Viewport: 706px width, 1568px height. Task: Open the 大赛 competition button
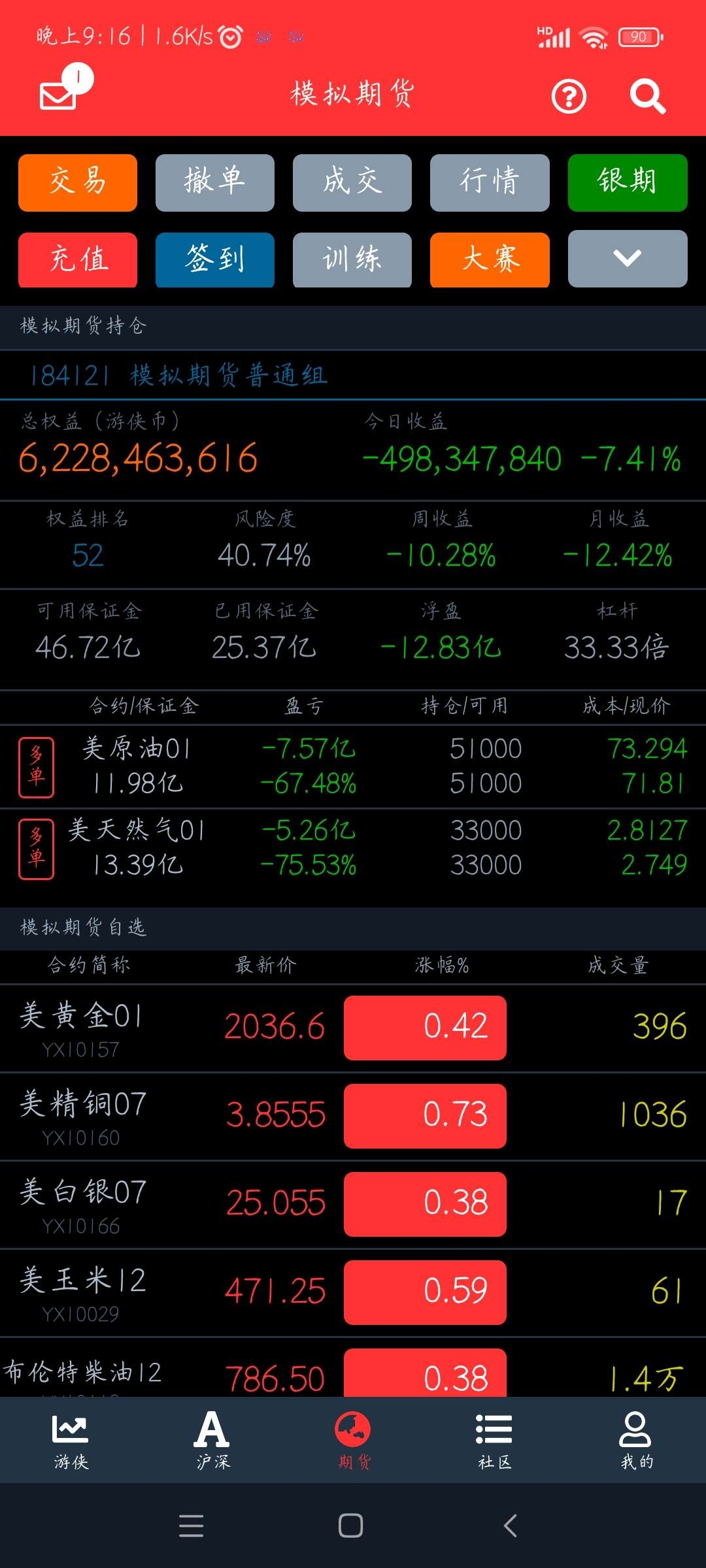pyautogui.click(x=490, y=260)
